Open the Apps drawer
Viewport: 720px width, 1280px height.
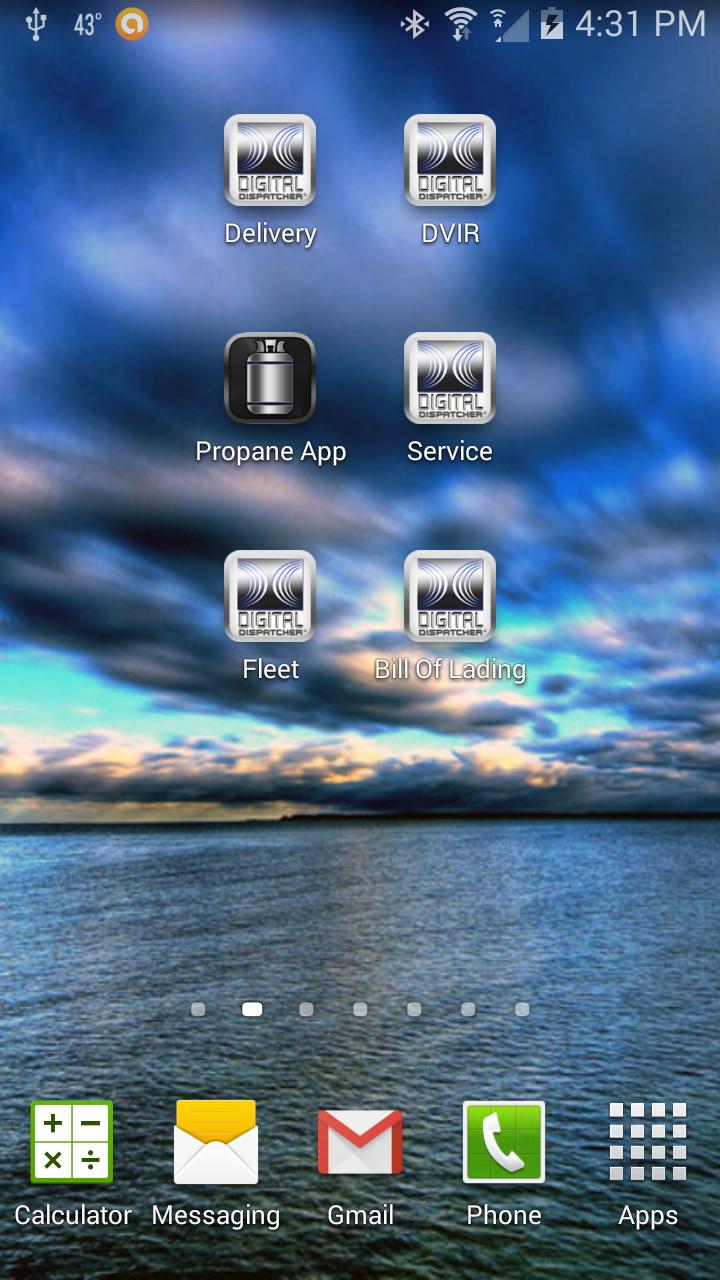click(x=648, y=1142)
